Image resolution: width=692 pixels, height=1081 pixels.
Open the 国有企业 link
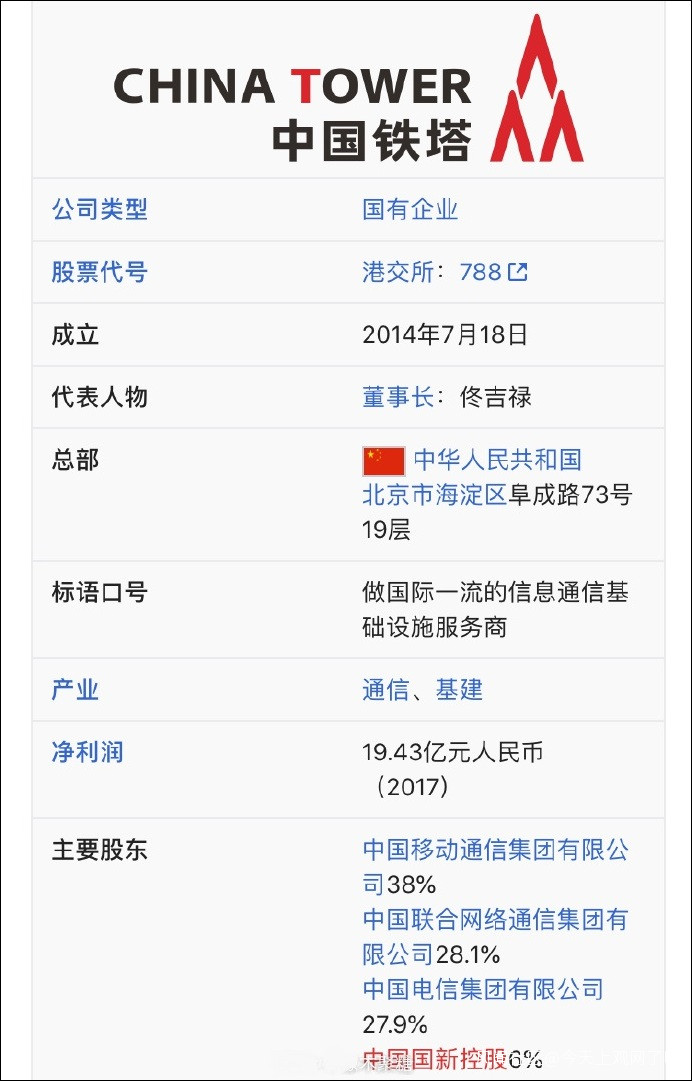click(410, 210)
